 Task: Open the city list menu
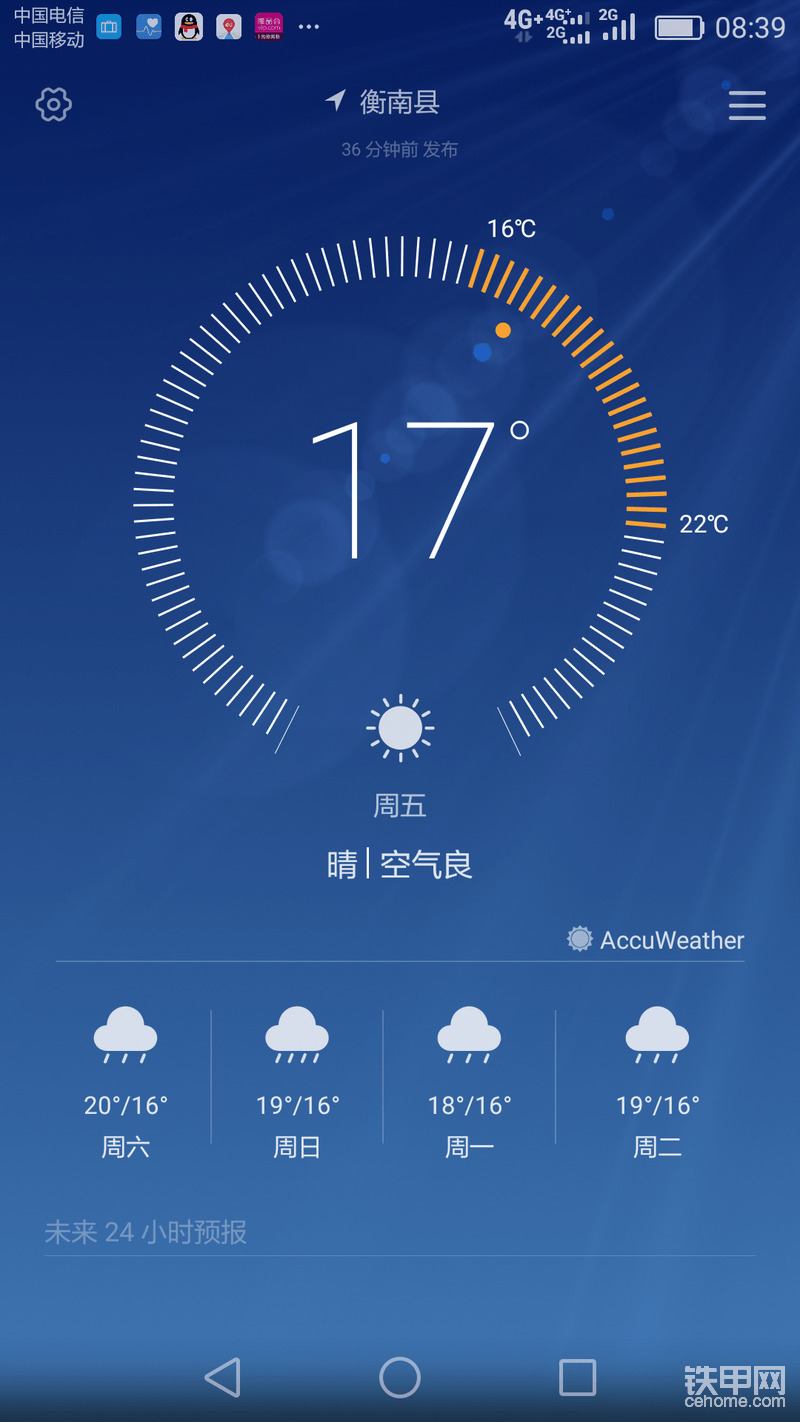[747, 105]
